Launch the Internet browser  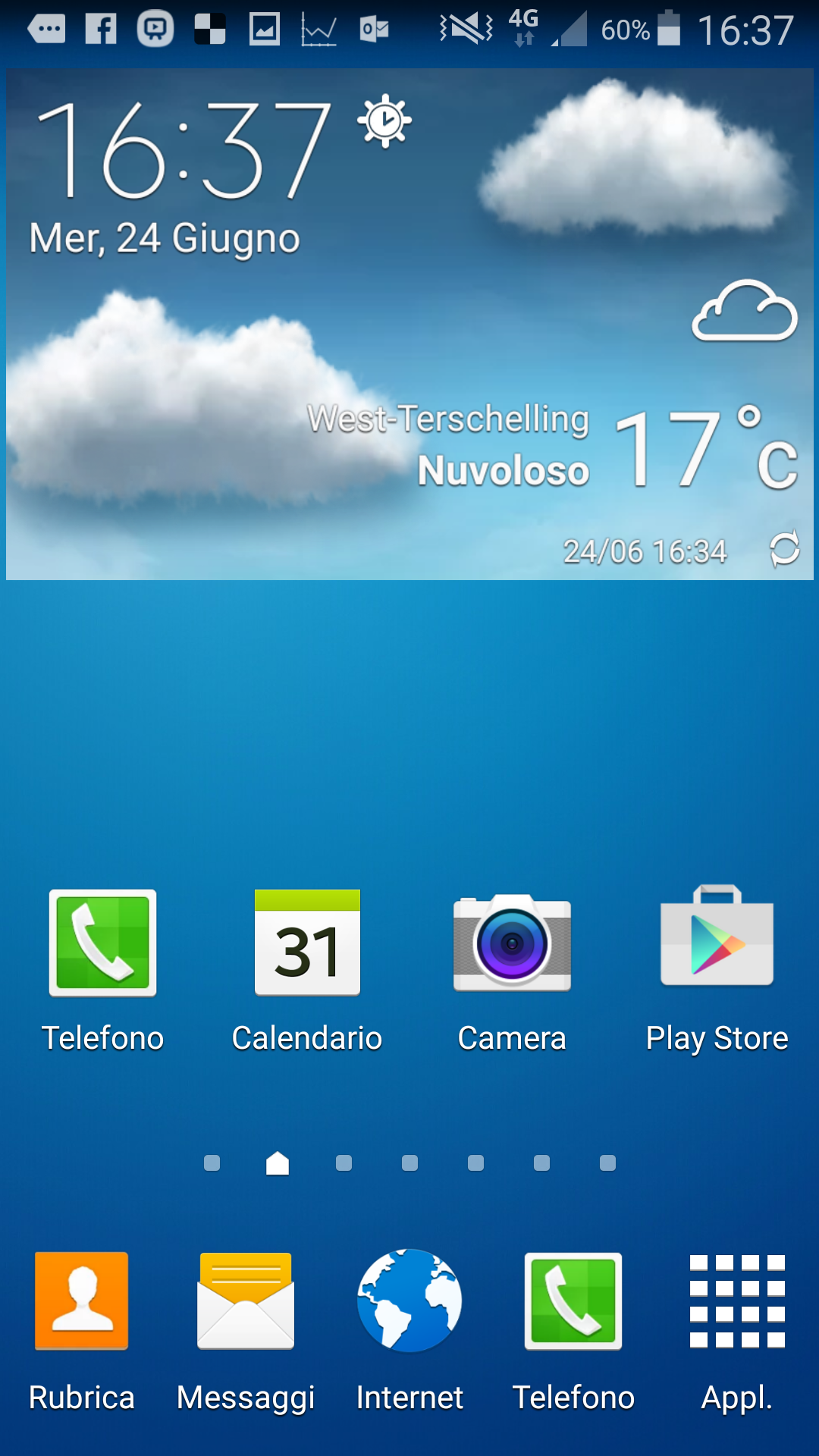[409, 1301]
